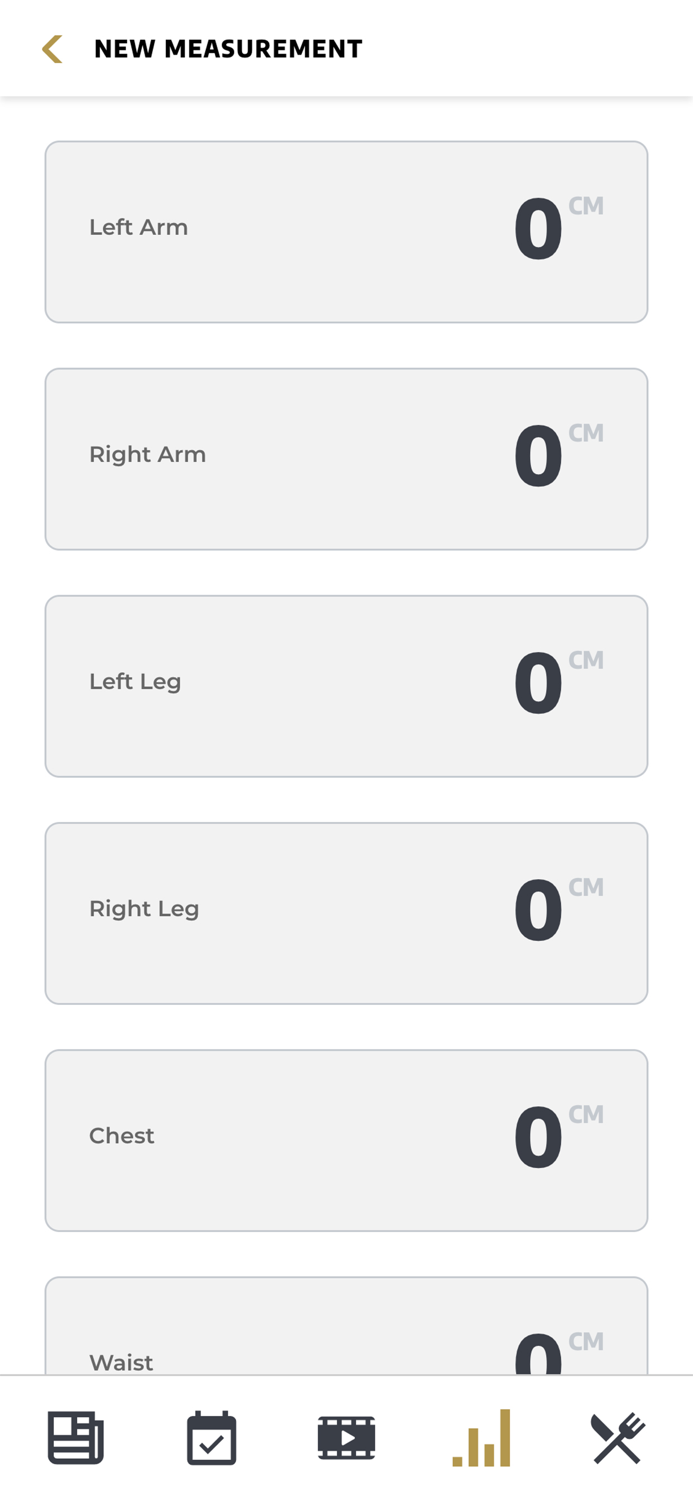Switch to the progress stats tab
The width and height of the screenshot is (693, 1500).
482,1438
